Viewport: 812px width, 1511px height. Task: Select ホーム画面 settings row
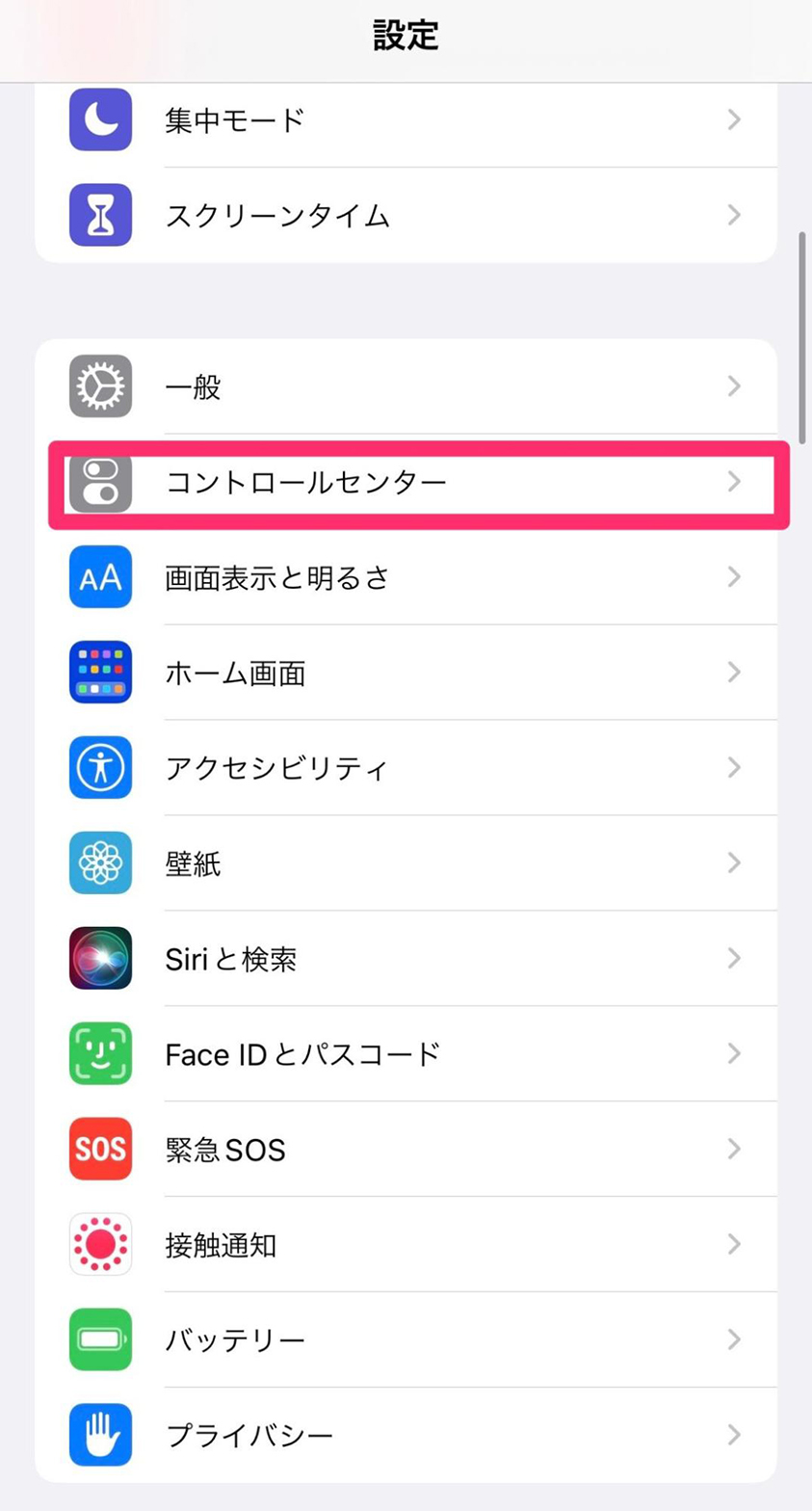pos(406,672)
